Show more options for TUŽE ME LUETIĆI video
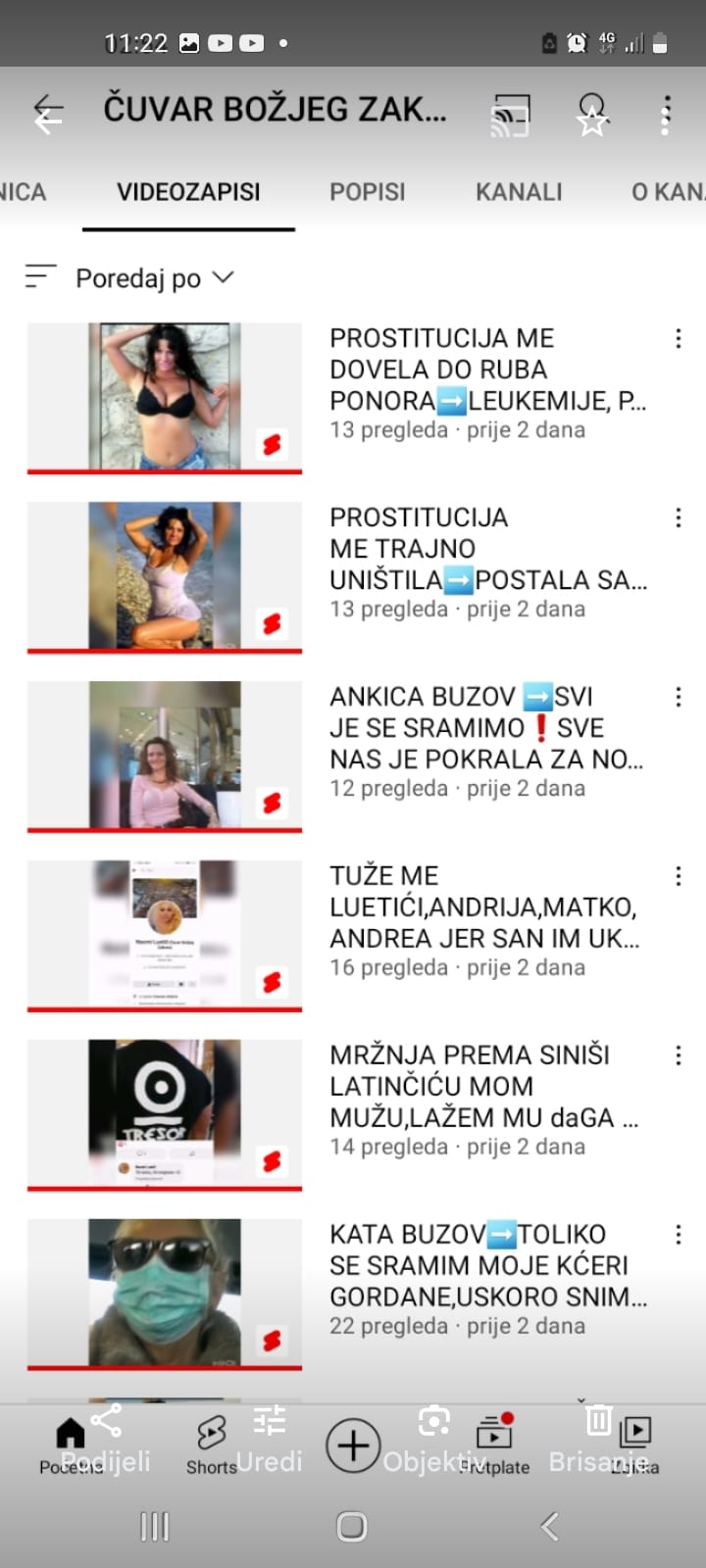Image resolution: width=706 pixels, height=1568 pixels. tap(678, 877)
